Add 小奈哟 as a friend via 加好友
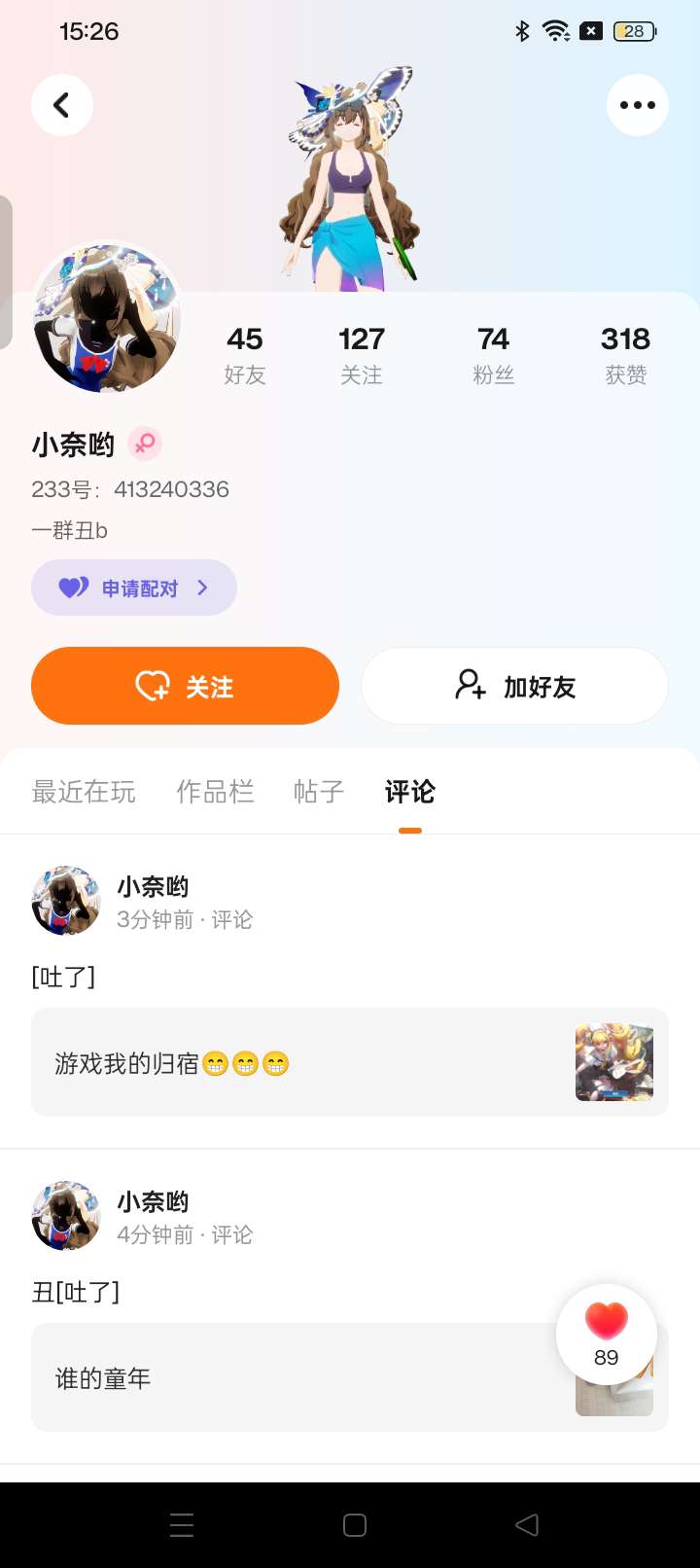The width and height of the screenshot is (700, 1568). pyautogui.click(x=514, y=686)
